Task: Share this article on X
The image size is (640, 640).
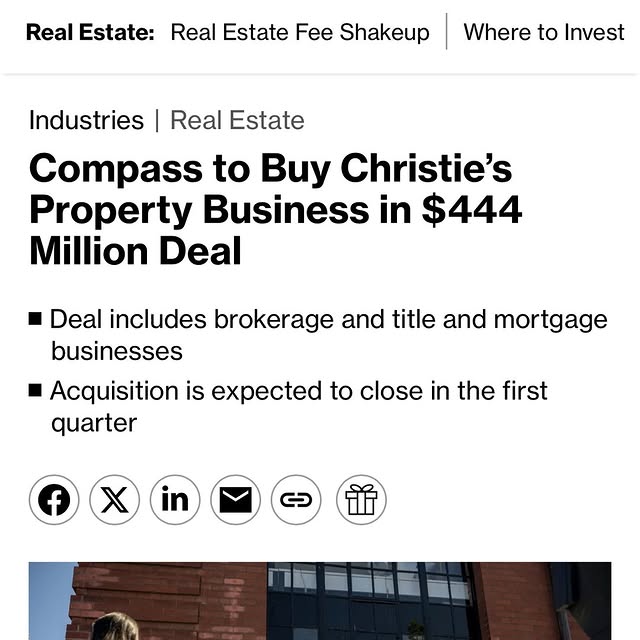Action: pyautogui.click(x=114, y=500)
